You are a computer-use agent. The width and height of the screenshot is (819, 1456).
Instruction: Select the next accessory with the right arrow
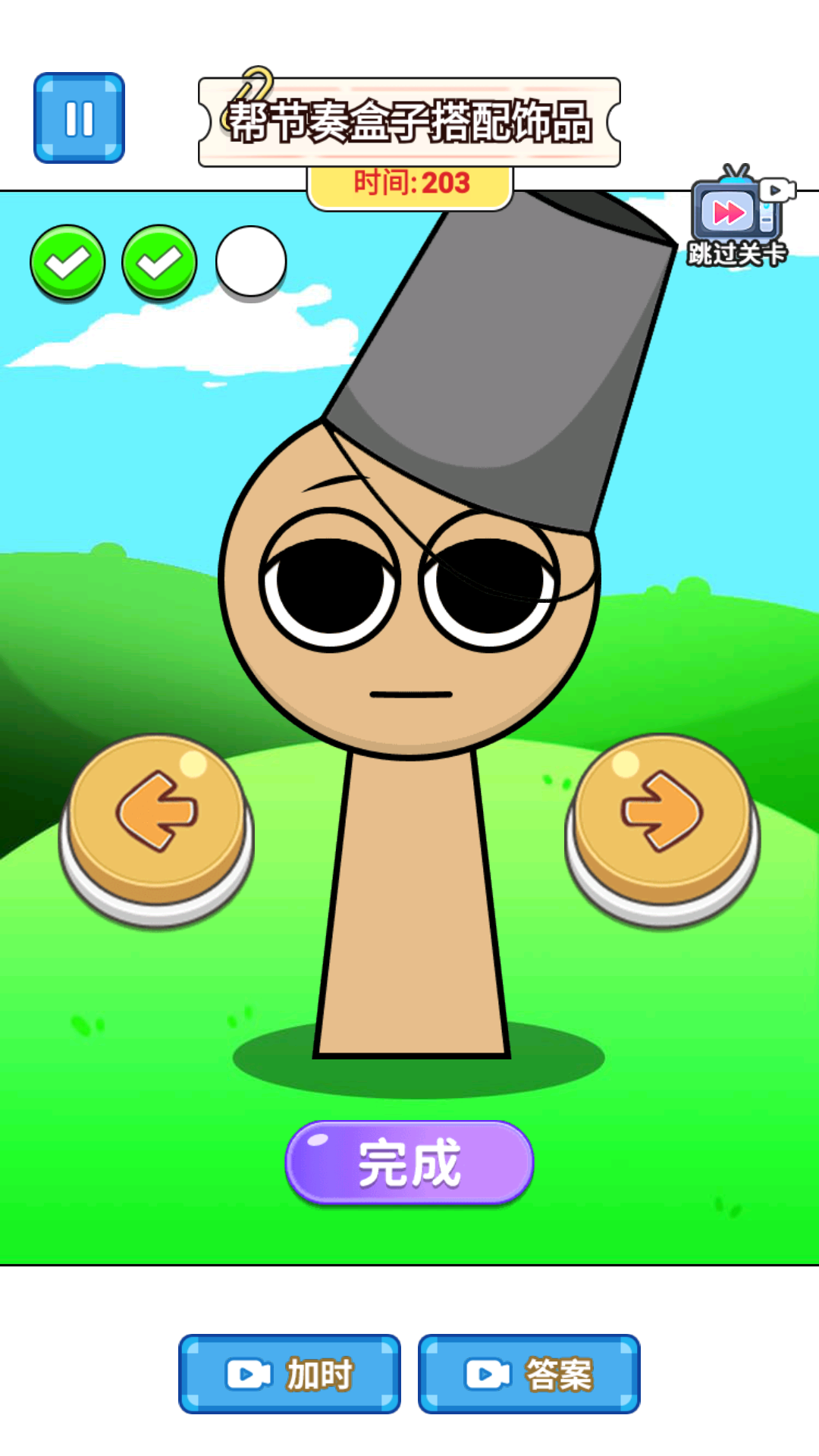(662, 830)
